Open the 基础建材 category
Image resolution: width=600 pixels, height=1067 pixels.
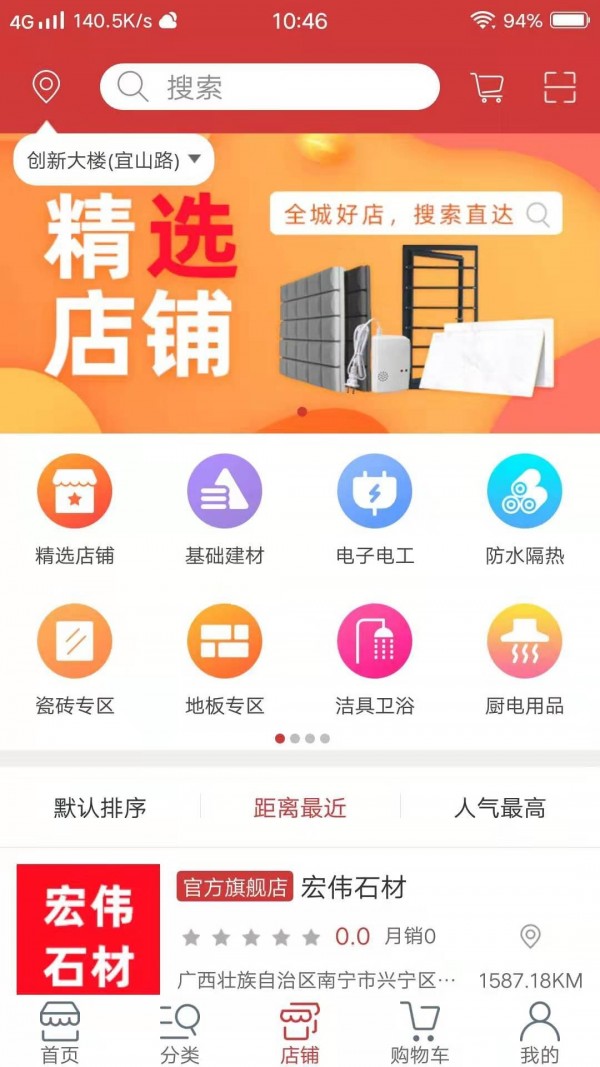click(x=225, y=510)
